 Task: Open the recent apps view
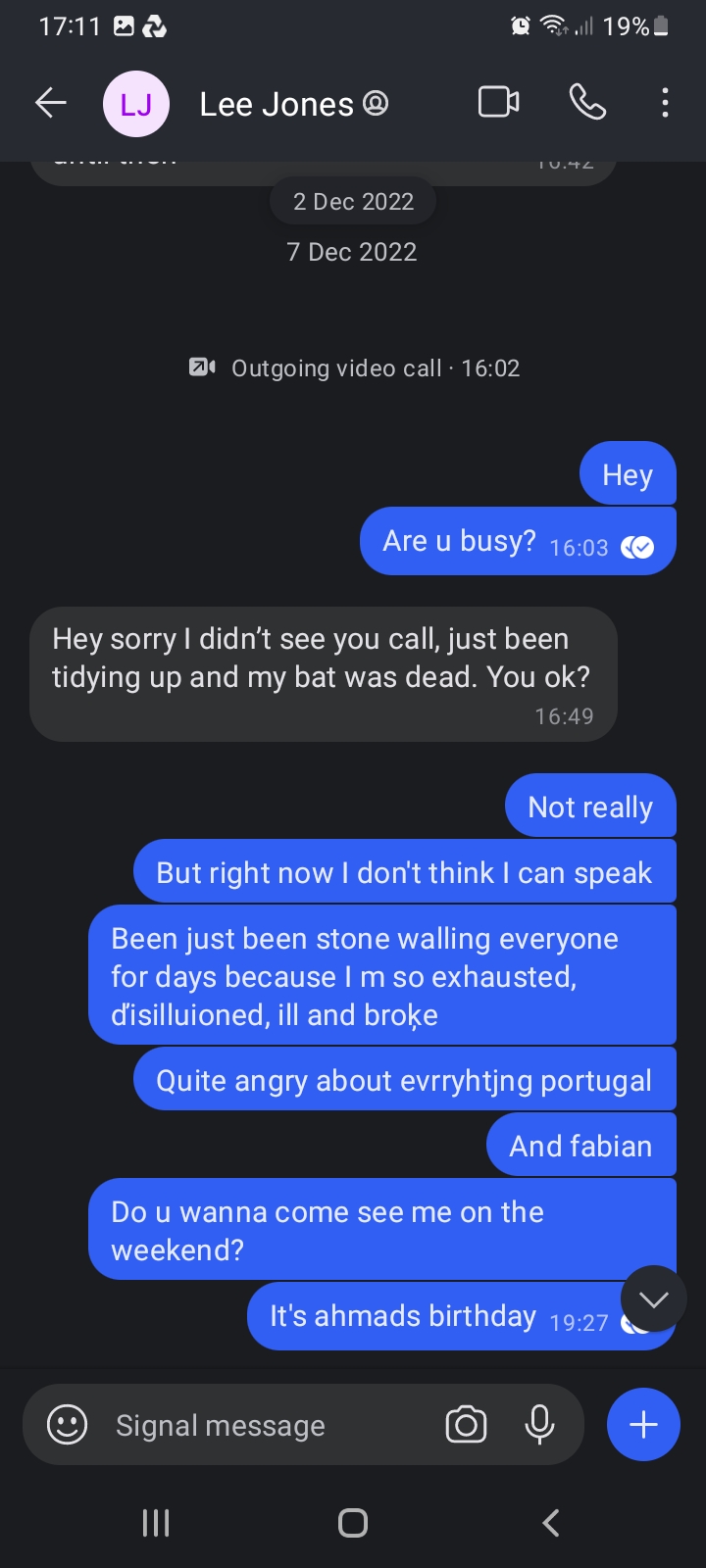[156, 1523]
